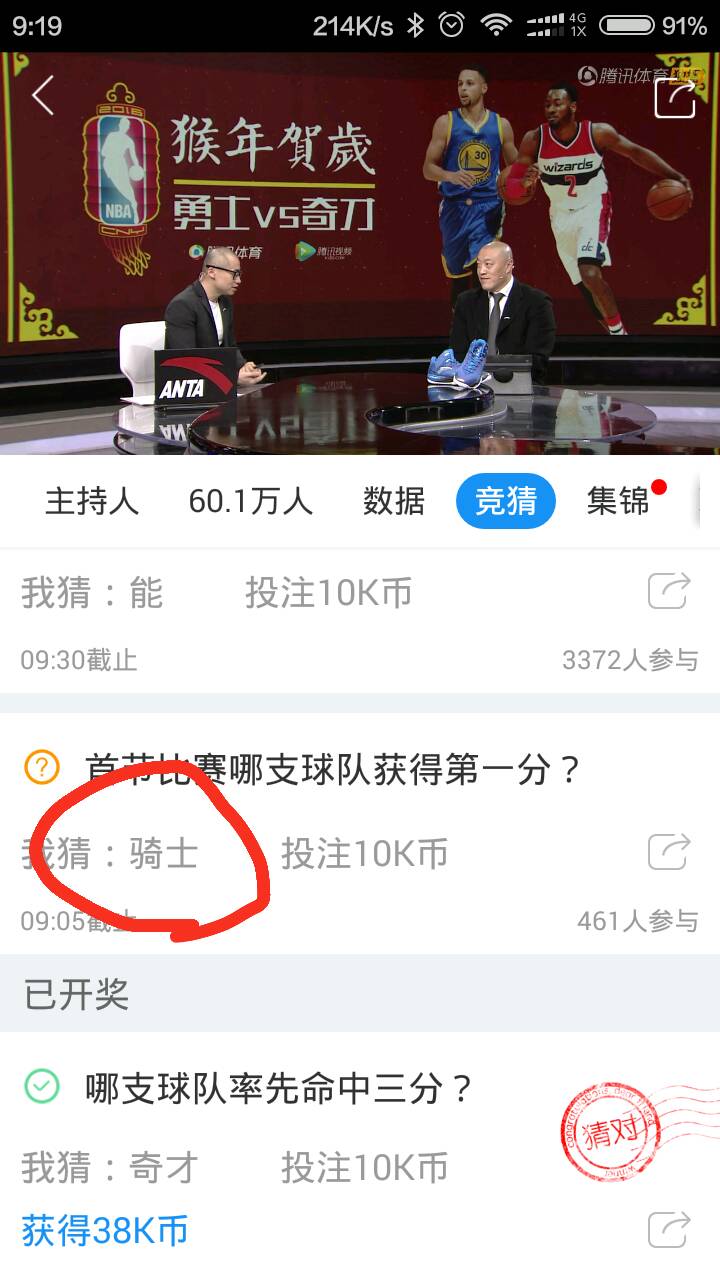Open the 60.1万人 chat tab
This screenshot has width=720, height=1280.
click(250, 501)
